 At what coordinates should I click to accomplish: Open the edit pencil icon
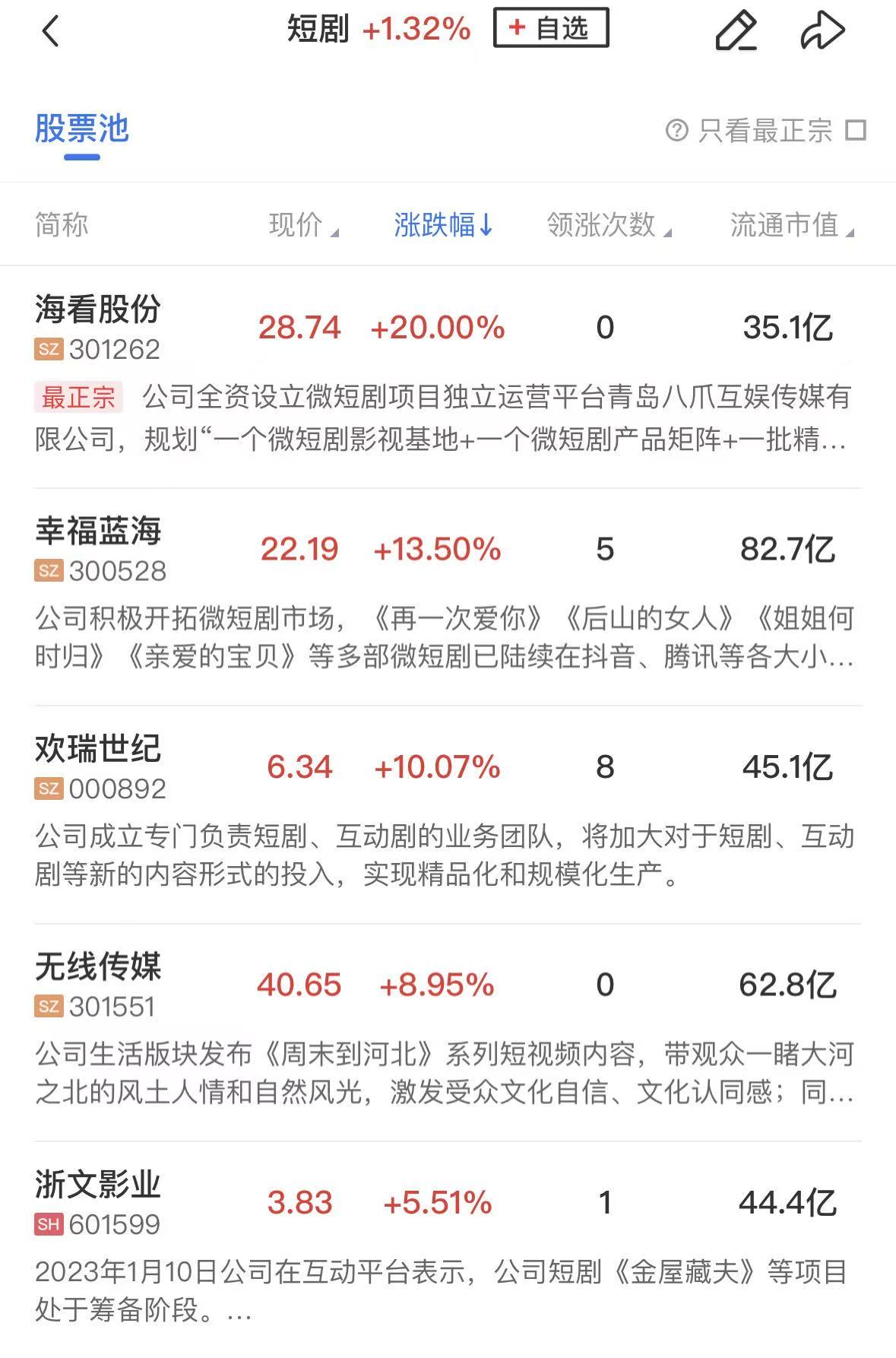click(736, 32)
